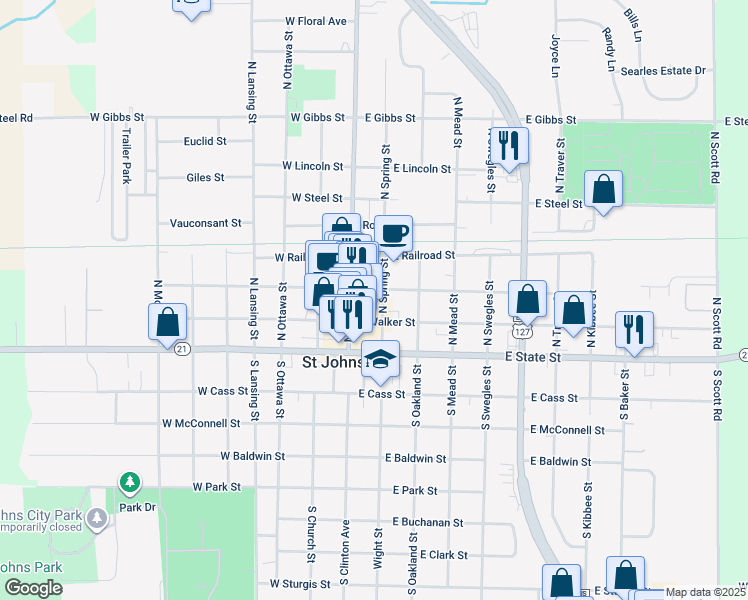This screenshot has height=600, width=748.
Task: Tap the shopping bag marker on Route 127
Action: pyautogui.click(x=527, y=299)
